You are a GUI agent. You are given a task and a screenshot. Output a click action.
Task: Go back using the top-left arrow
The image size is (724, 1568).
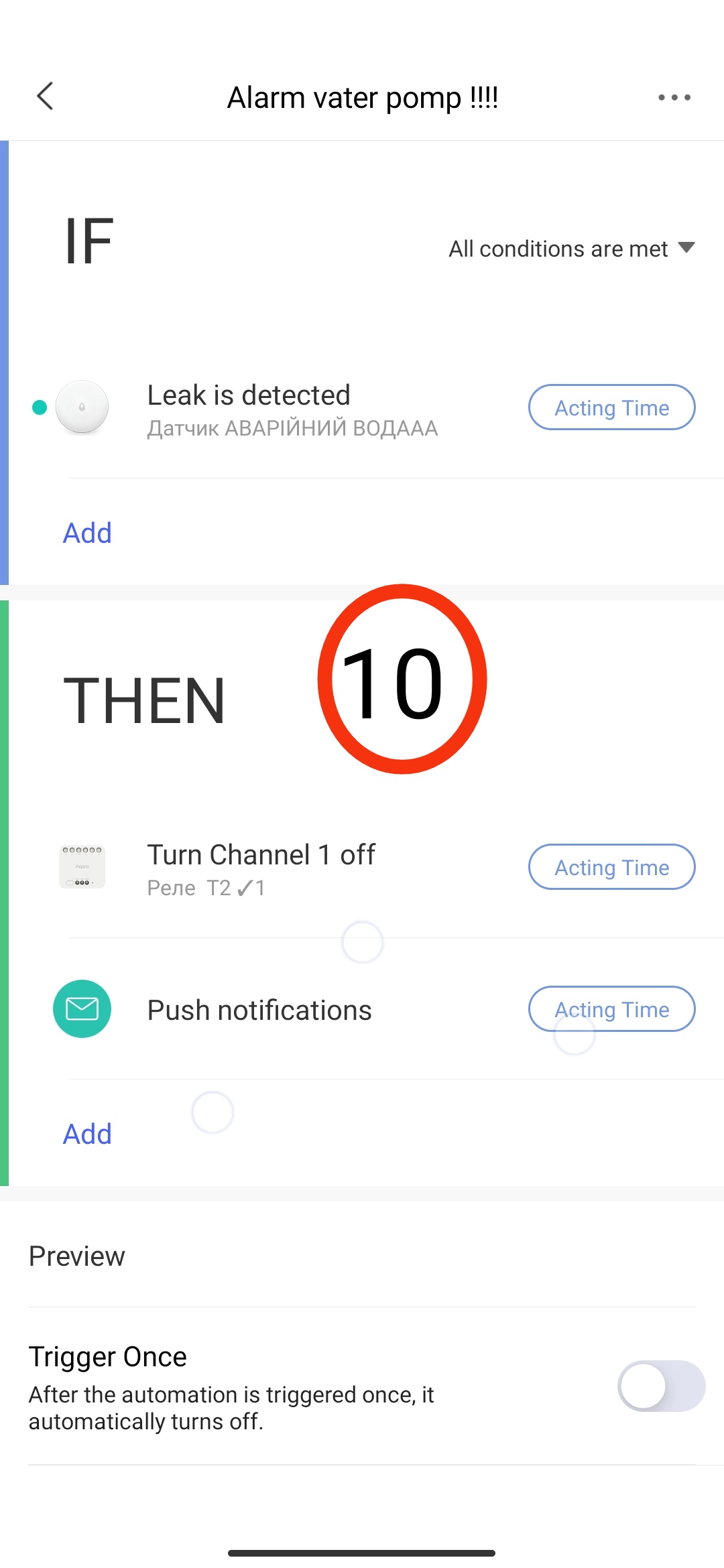tap(45, 96)
